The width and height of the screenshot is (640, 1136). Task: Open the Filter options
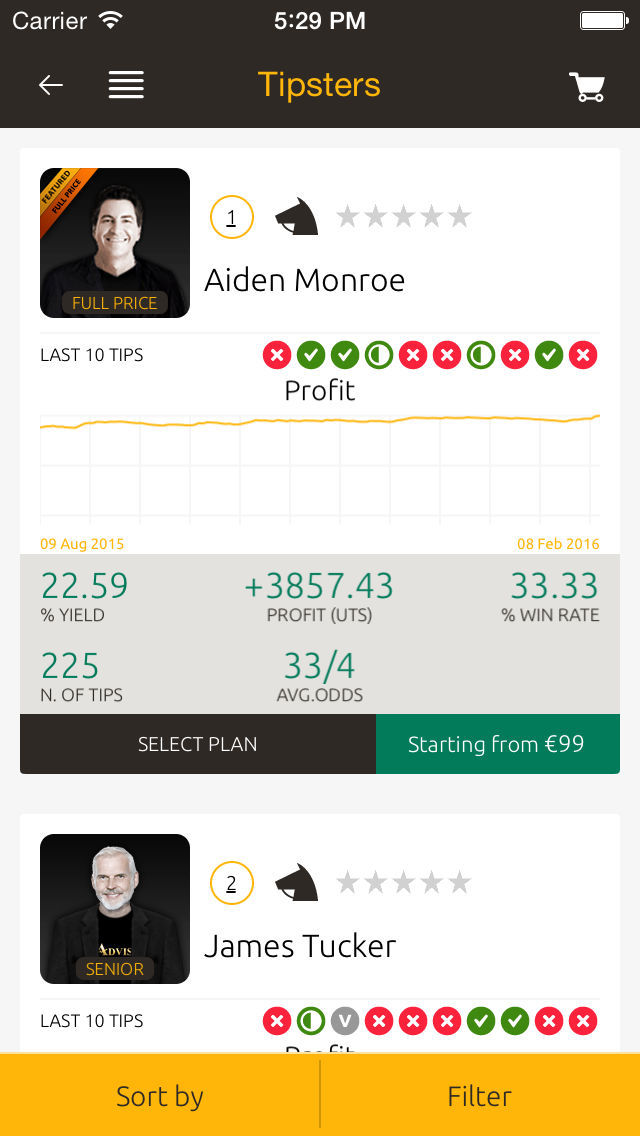[480, 1096]
